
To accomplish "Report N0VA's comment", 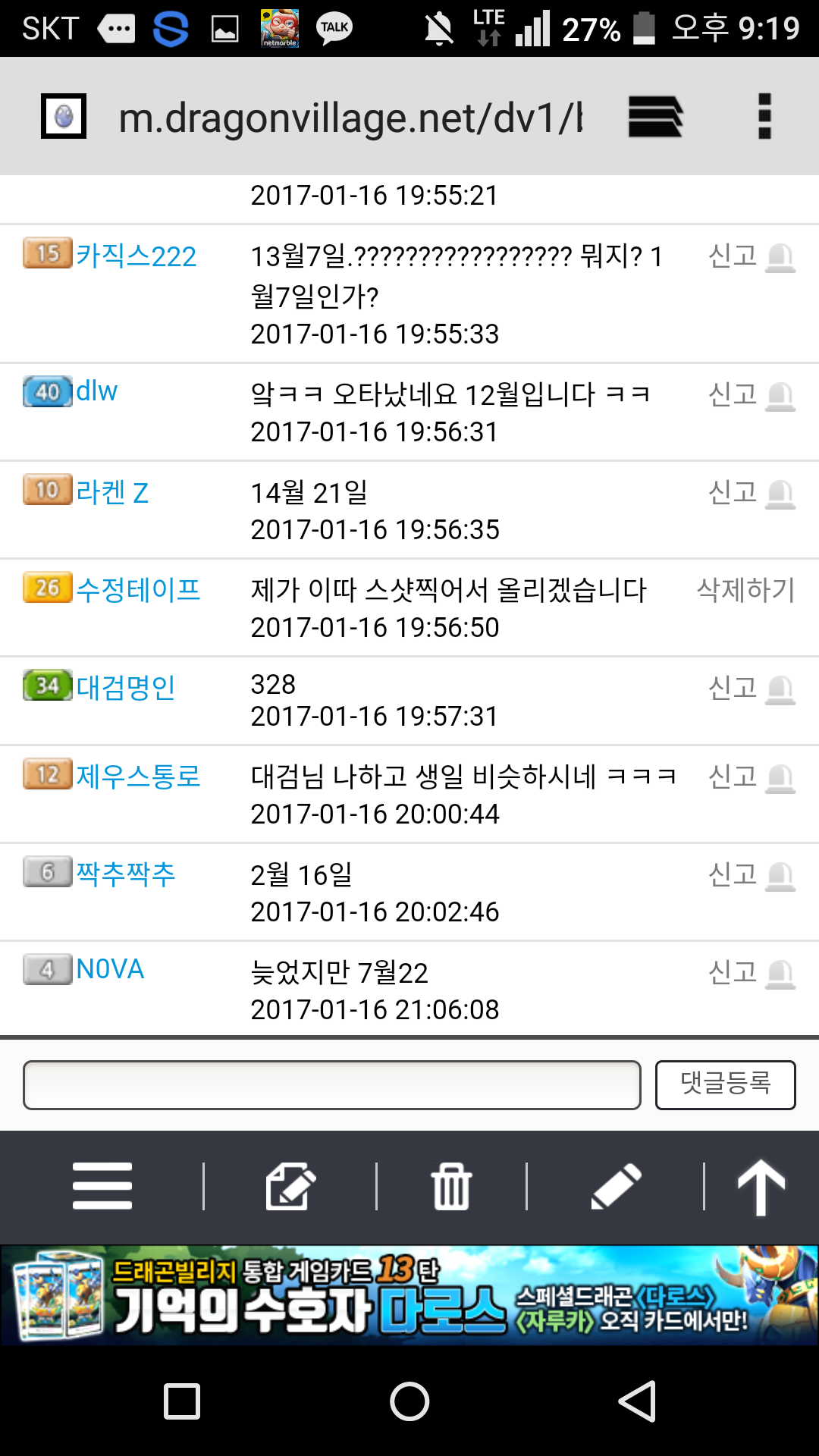I will [x=750, y=972].
